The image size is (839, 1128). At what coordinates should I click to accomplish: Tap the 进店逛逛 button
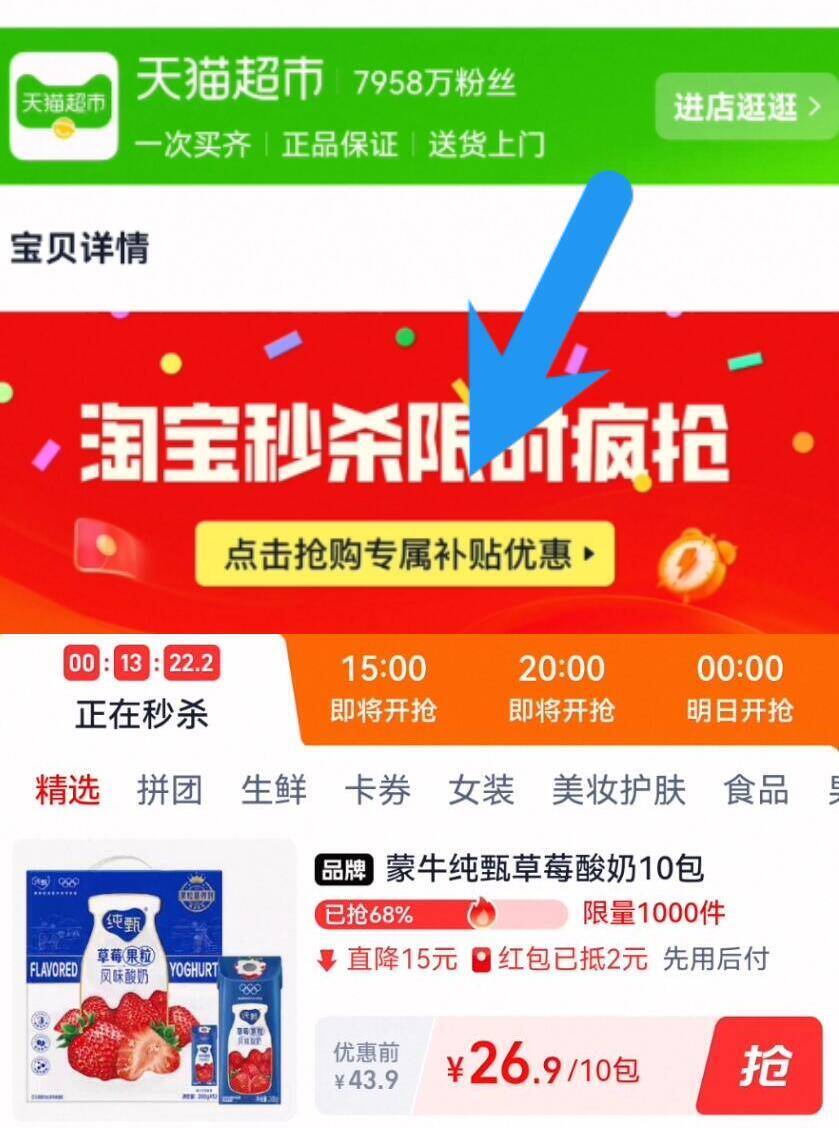coord(747,107)
